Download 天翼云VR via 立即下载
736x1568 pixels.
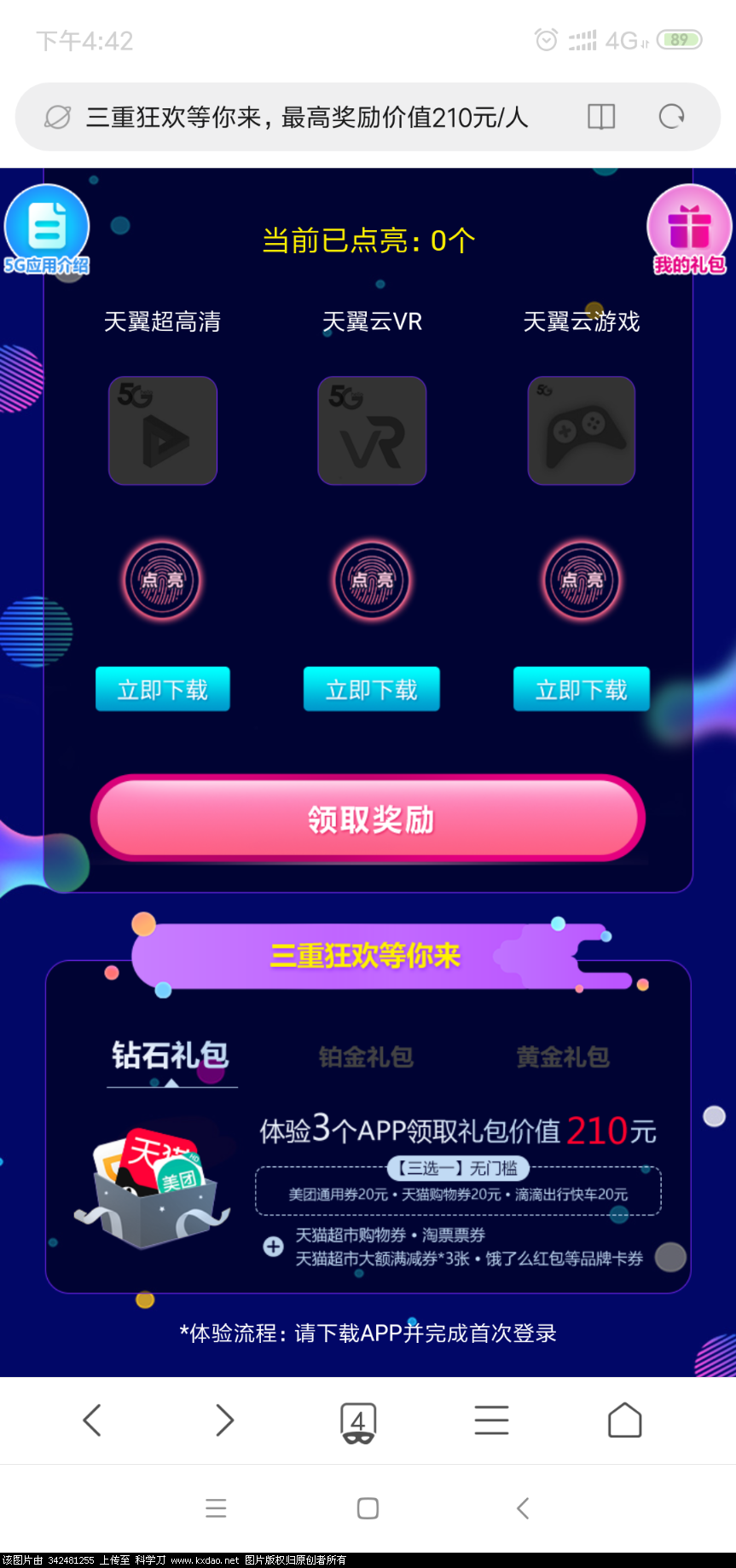(x=372, y=689)
